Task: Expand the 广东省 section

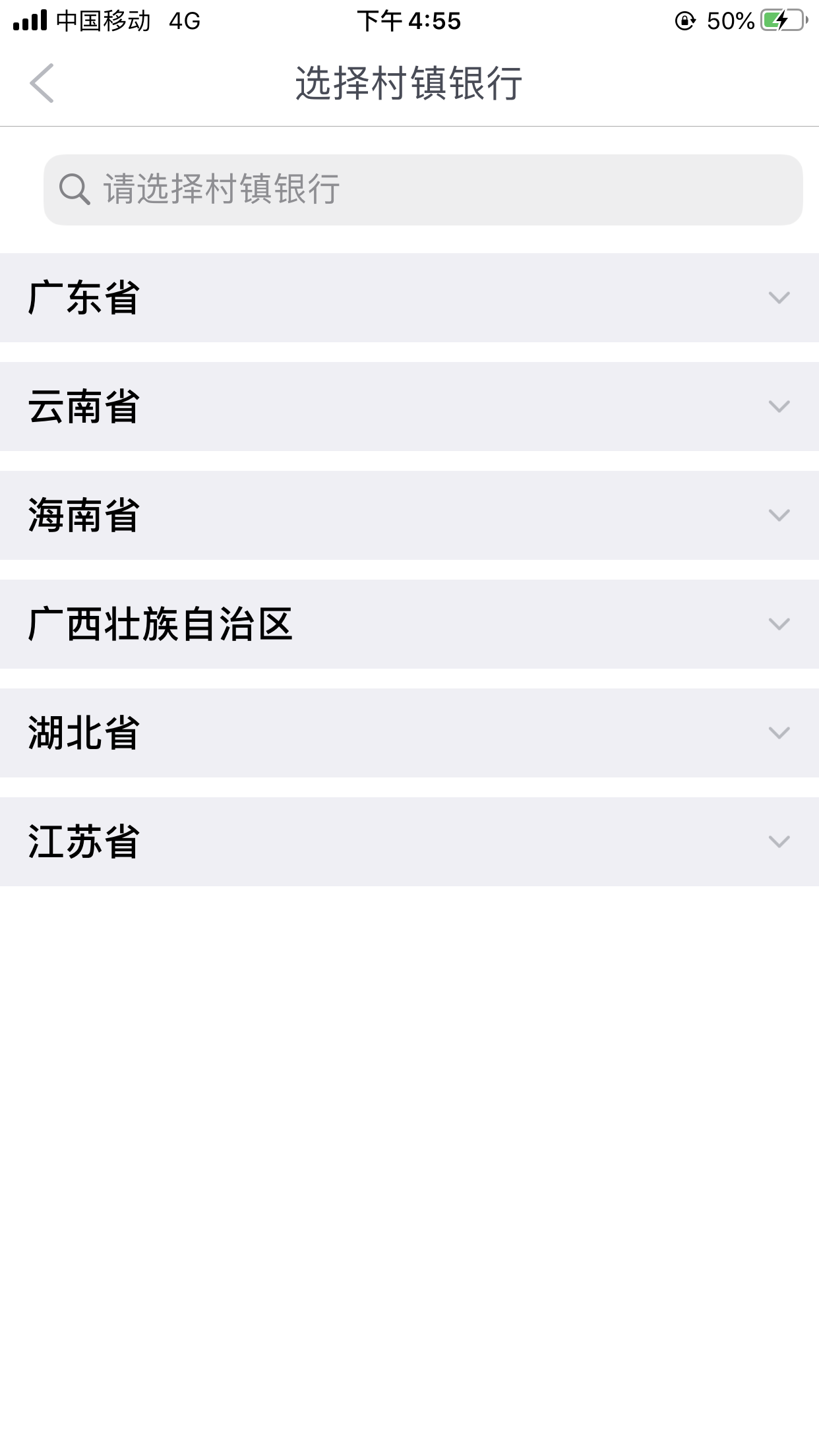Action: pyautogui.click(x=409, y=297)
